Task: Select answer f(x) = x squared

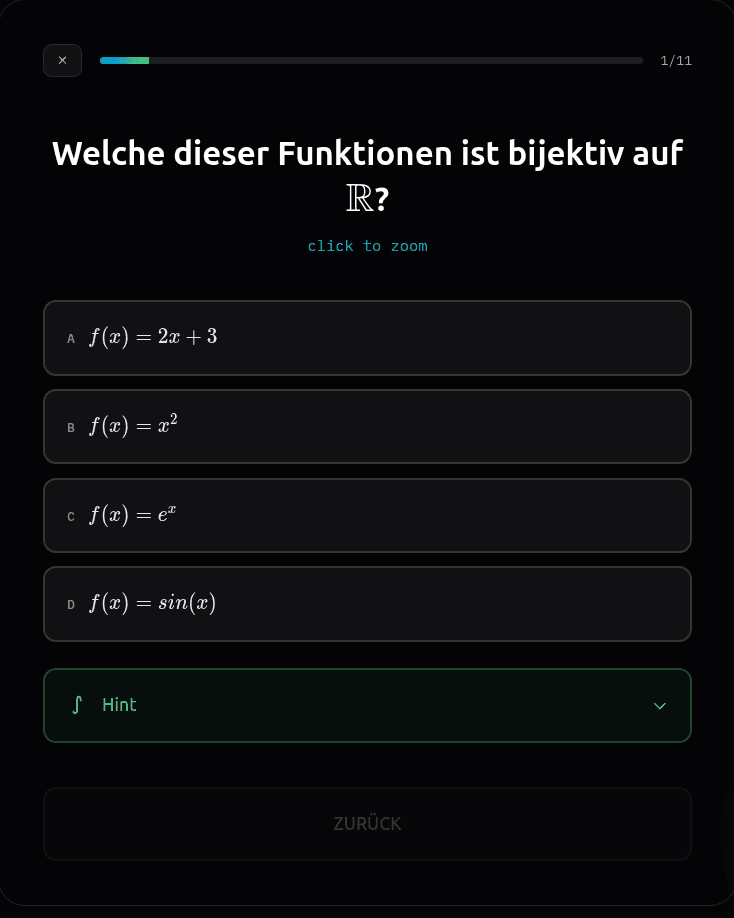Action: click(x=367, y=427)
